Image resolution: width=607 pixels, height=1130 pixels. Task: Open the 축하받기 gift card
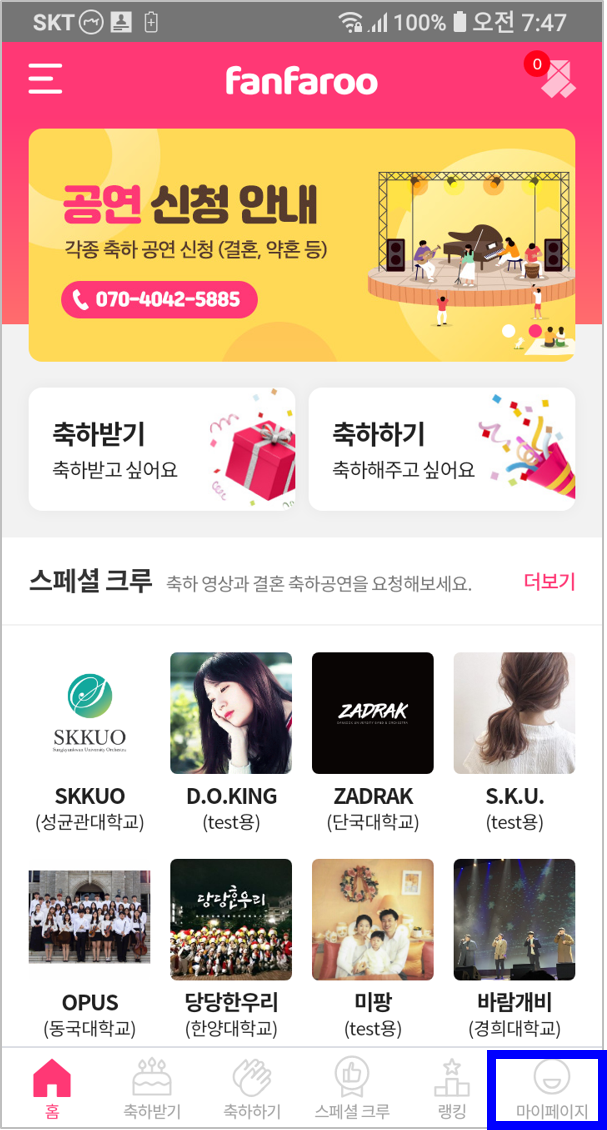(x=162, y=449)
